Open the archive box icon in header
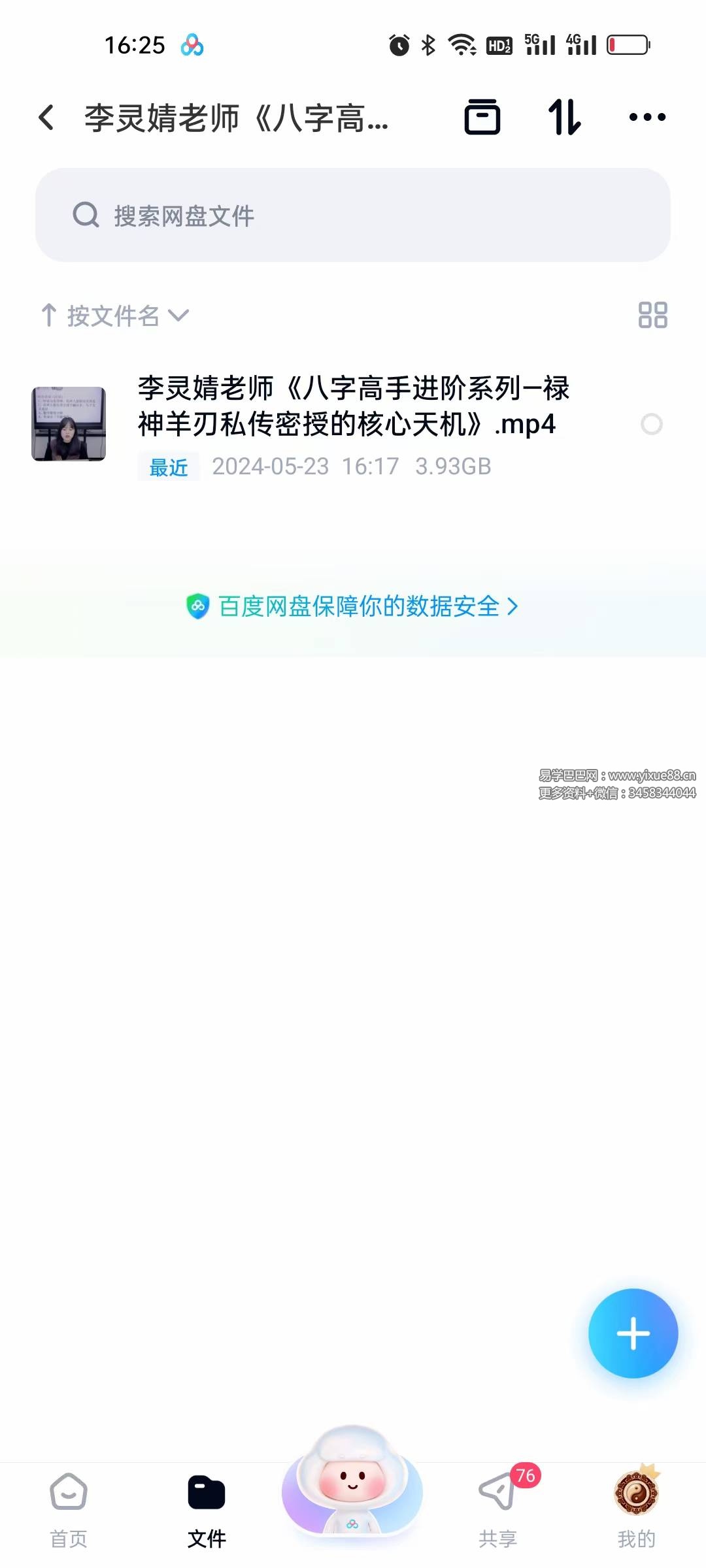Viewport: 706px width, 1568px height. (482, 118)
